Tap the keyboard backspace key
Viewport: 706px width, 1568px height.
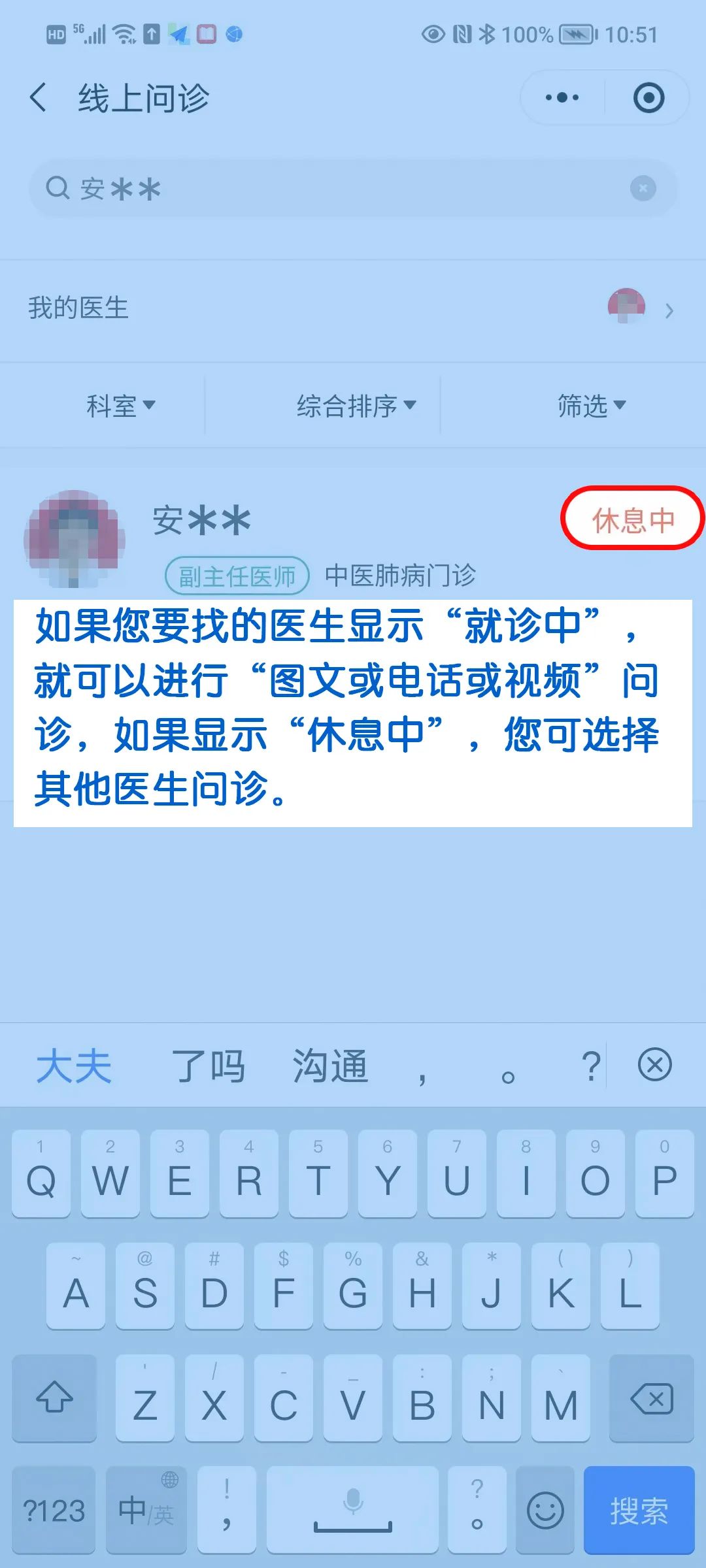pyautogui.click(x=651, y=1398)
